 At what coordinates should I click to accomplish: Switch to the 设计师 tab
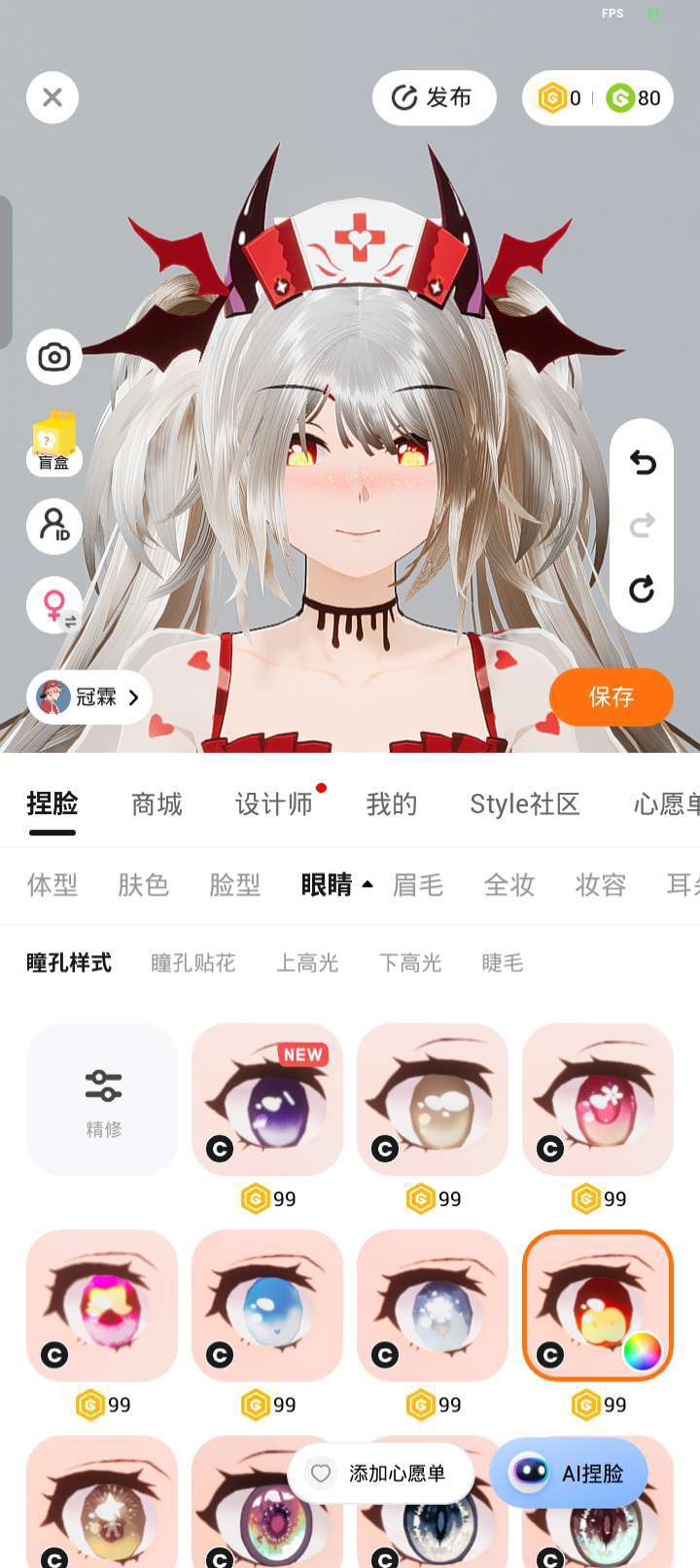click(274, 804)
